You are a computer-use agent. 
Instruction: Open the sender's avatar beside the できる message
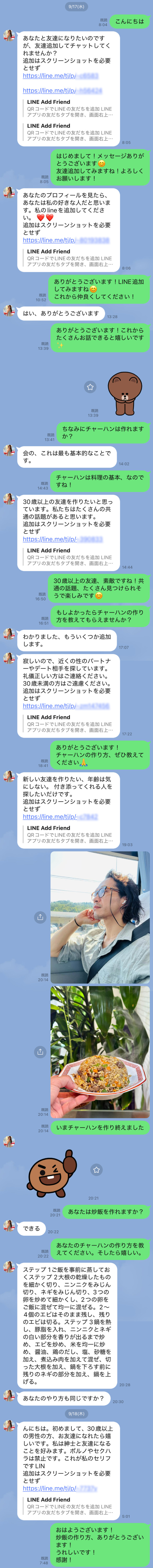point(9,1207)
